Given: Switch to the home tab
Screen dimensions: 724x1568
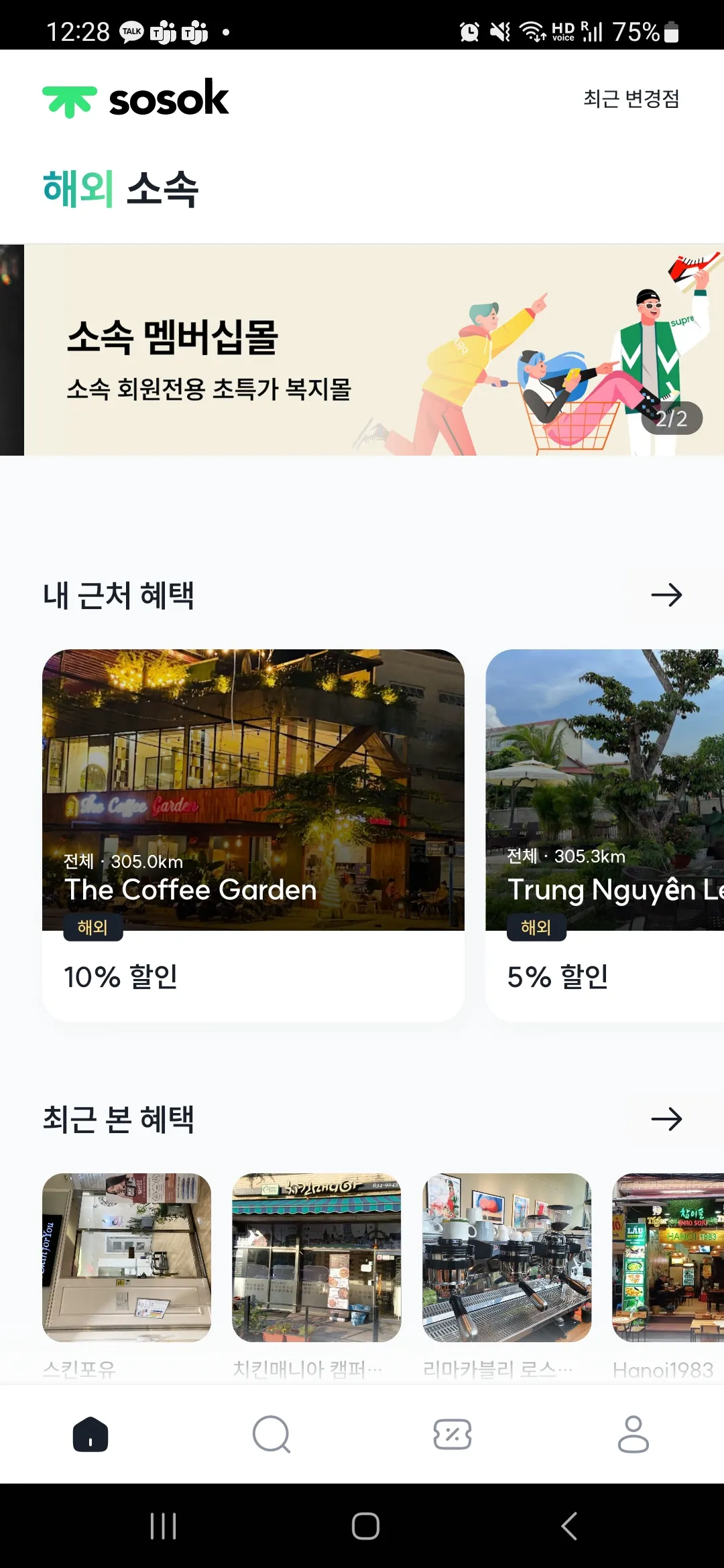Looking at the screenshot, I should pos(90,1435).
